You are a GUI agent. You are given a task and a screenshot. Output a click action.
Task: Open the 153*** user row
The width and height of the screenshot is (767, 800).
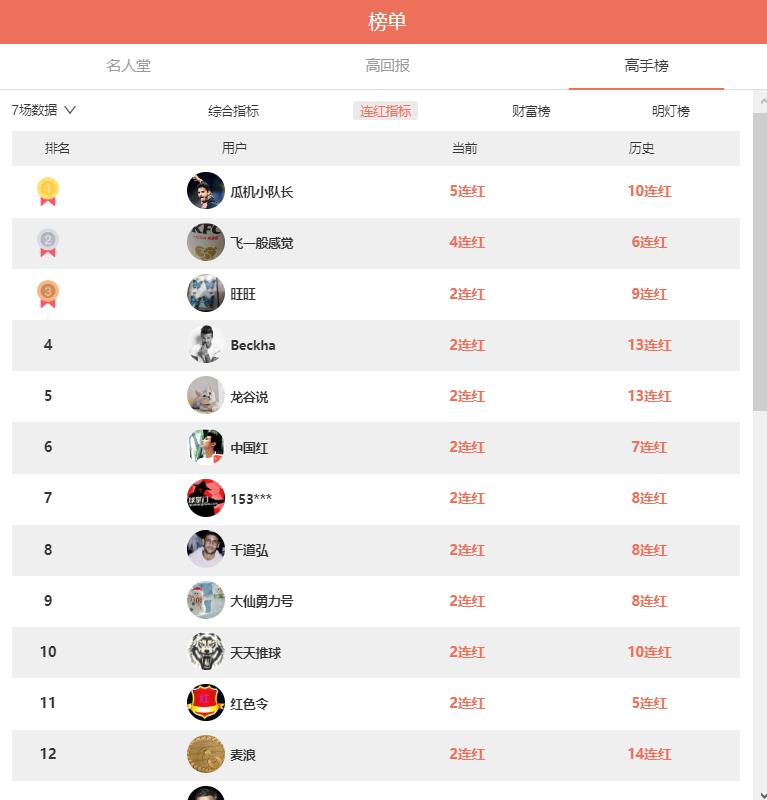(x=250, y=499)
